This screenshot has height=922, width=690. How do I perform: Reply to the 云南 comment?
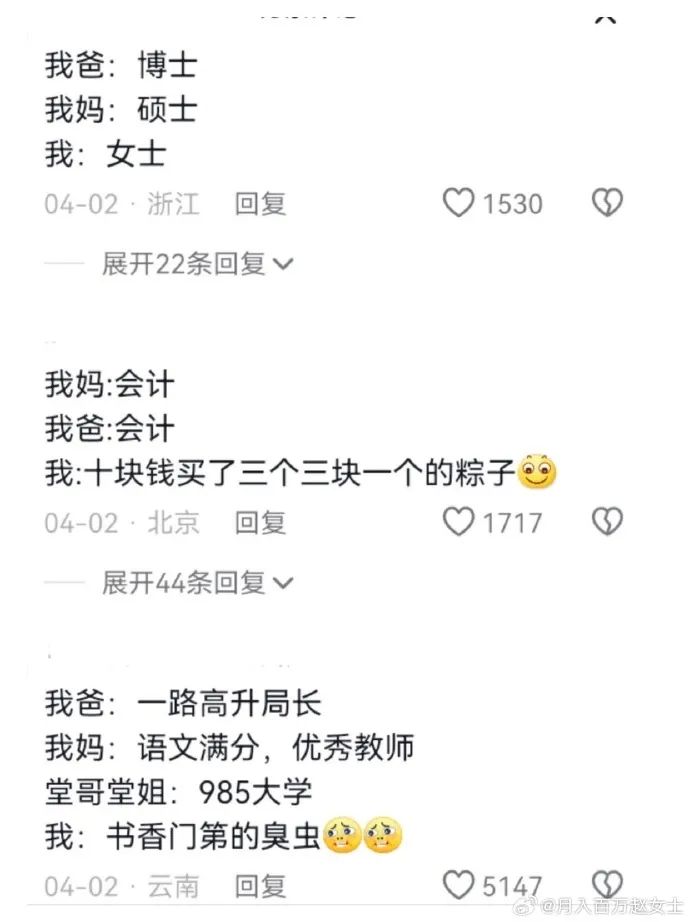click(x=261, y=885)
